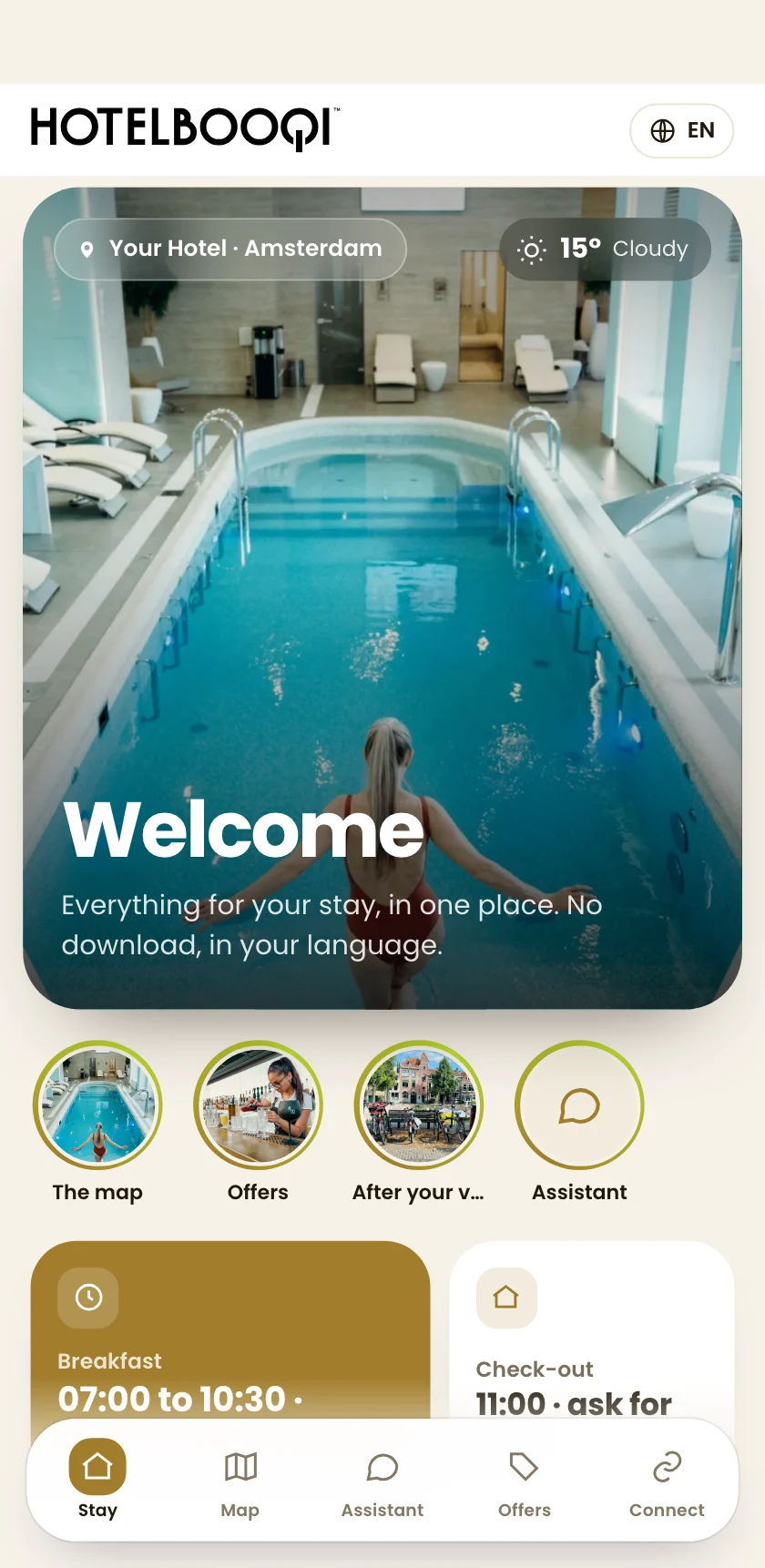Select the Stay tab
This screenshot has width=765, height=1568.
point(97,1480)
